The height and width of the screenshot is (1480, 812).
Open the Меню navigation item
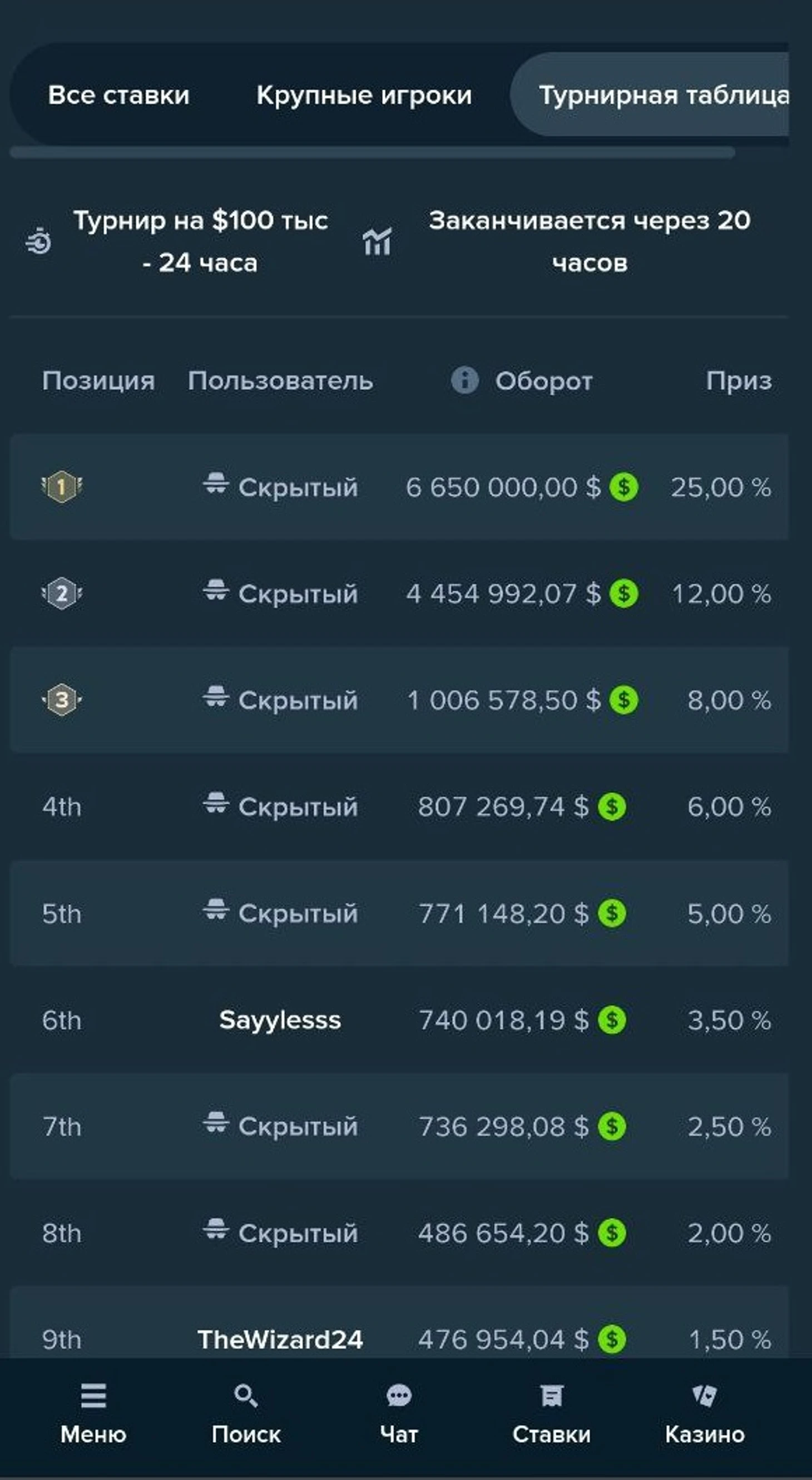(93, 1414)
